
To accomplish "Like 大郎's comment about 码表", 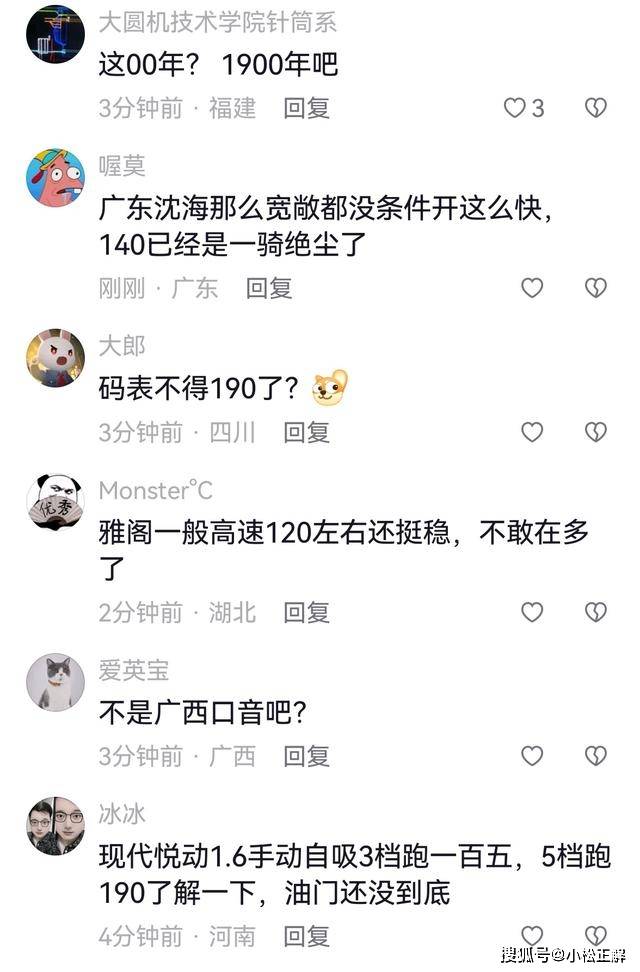I will 532,432.
